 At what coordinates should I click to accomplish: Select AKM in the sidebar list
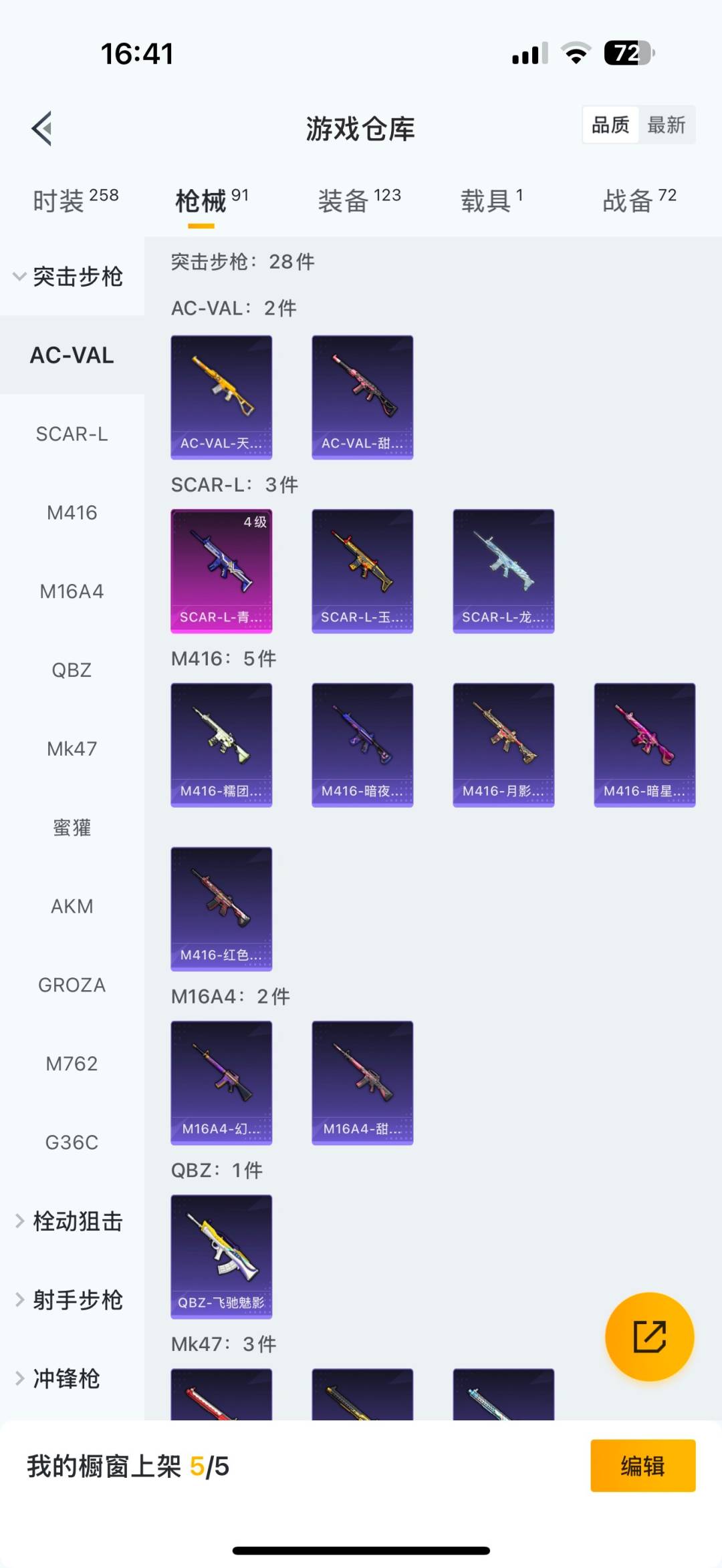72,906
